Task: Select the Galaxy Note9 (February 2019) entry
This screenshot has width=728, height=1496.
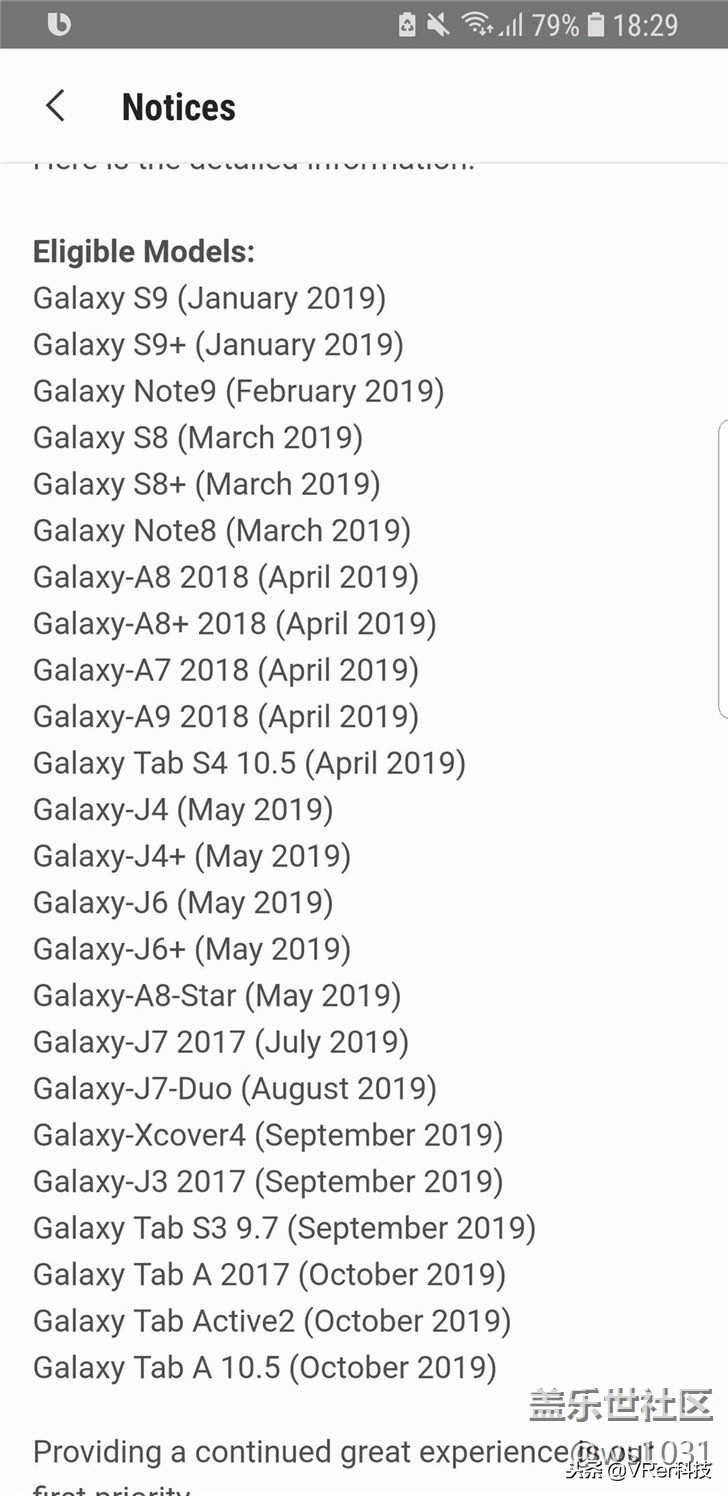Action: coord(238,391)
